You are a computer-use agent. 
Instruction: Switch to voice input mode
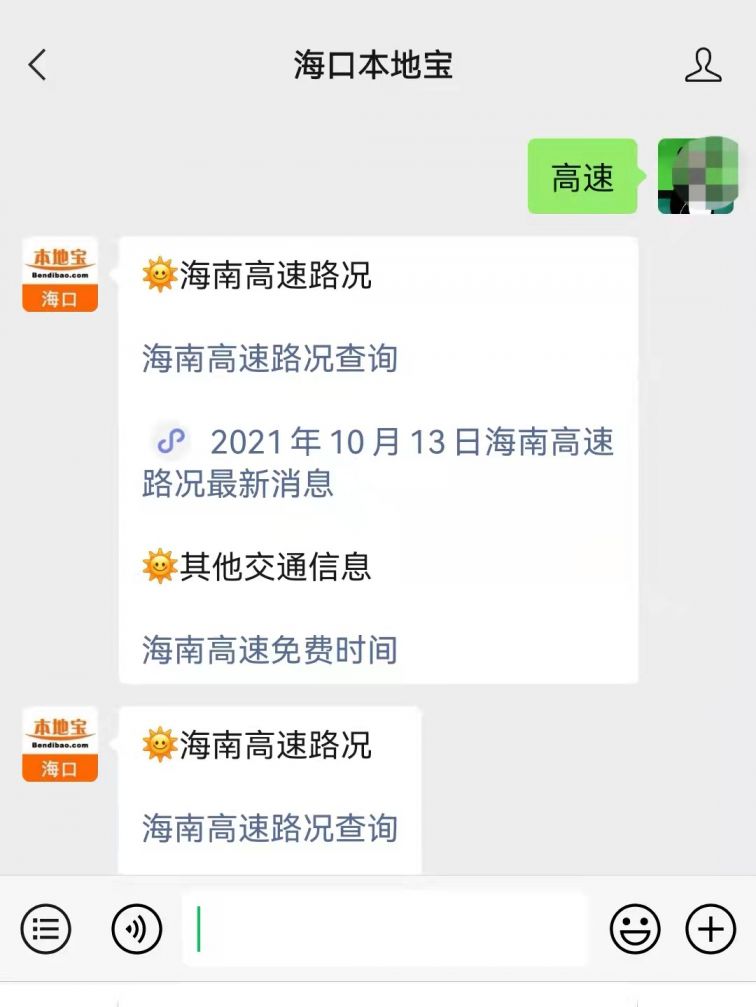pos(136,929)
